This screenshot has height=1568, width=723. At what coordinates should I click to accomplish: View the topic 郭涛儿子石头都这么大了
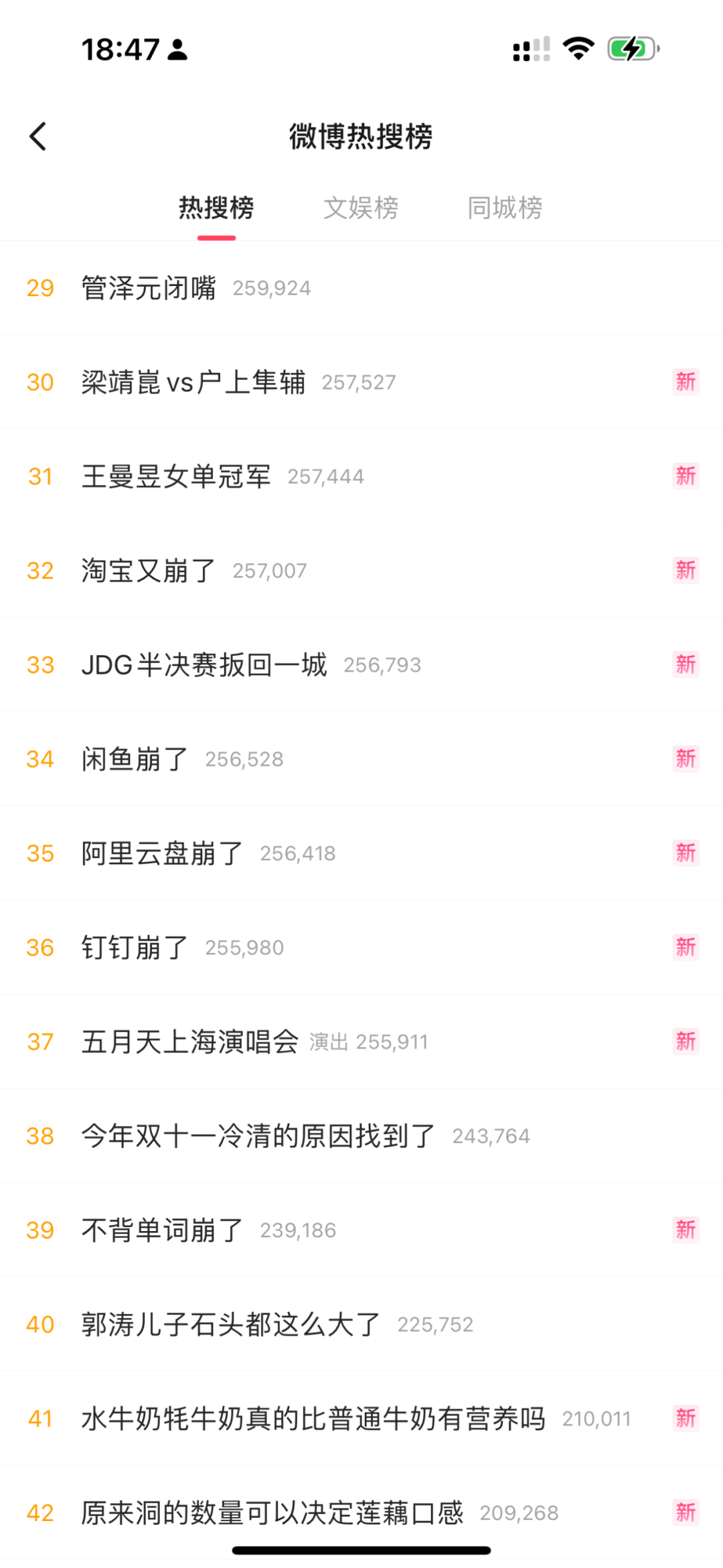point(231,1325)
